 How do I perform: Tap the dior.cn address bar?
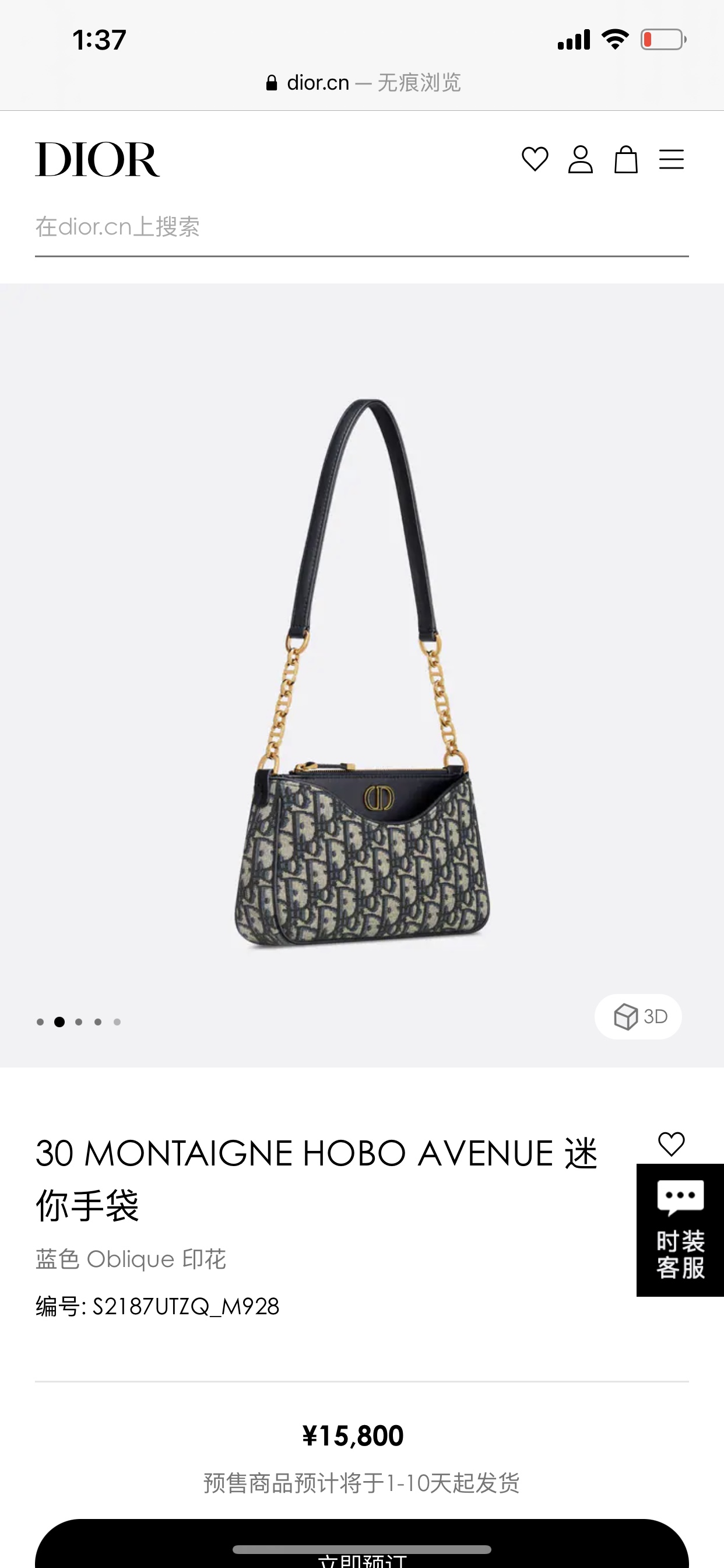click(363, 82)
